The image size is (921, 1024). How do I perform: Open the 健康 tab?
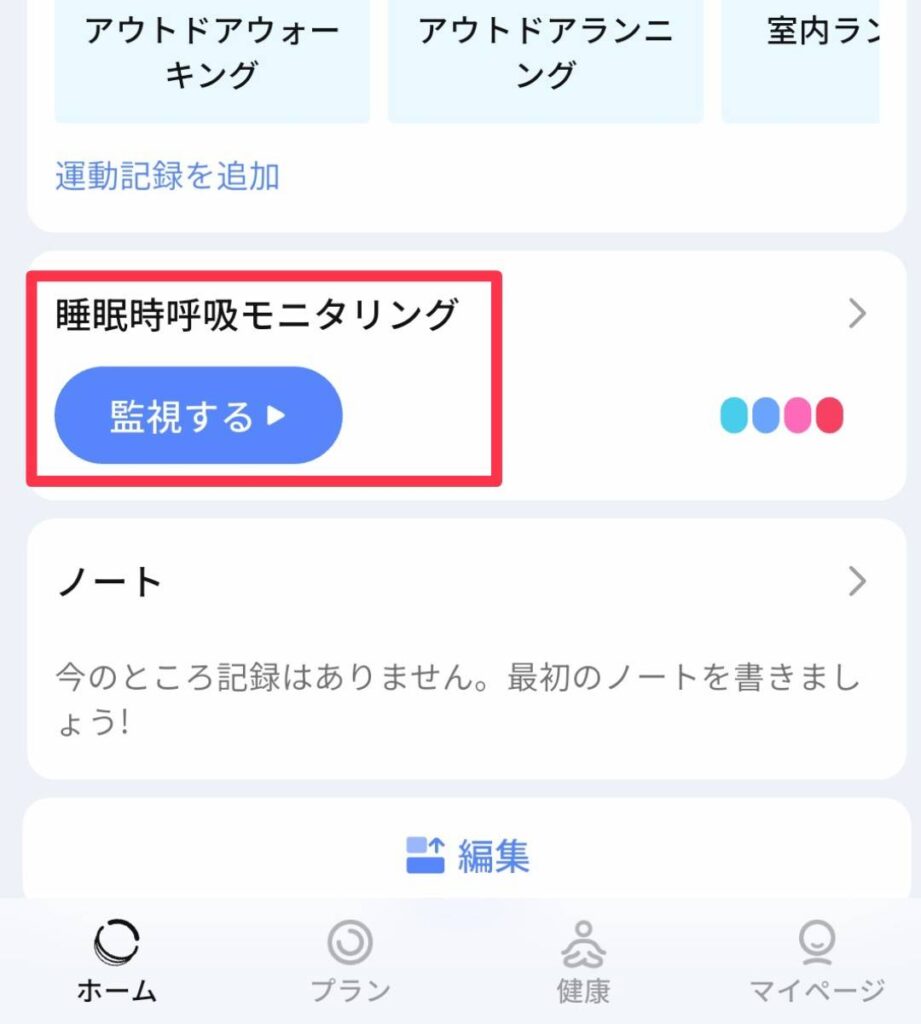[x=583, y=961]
